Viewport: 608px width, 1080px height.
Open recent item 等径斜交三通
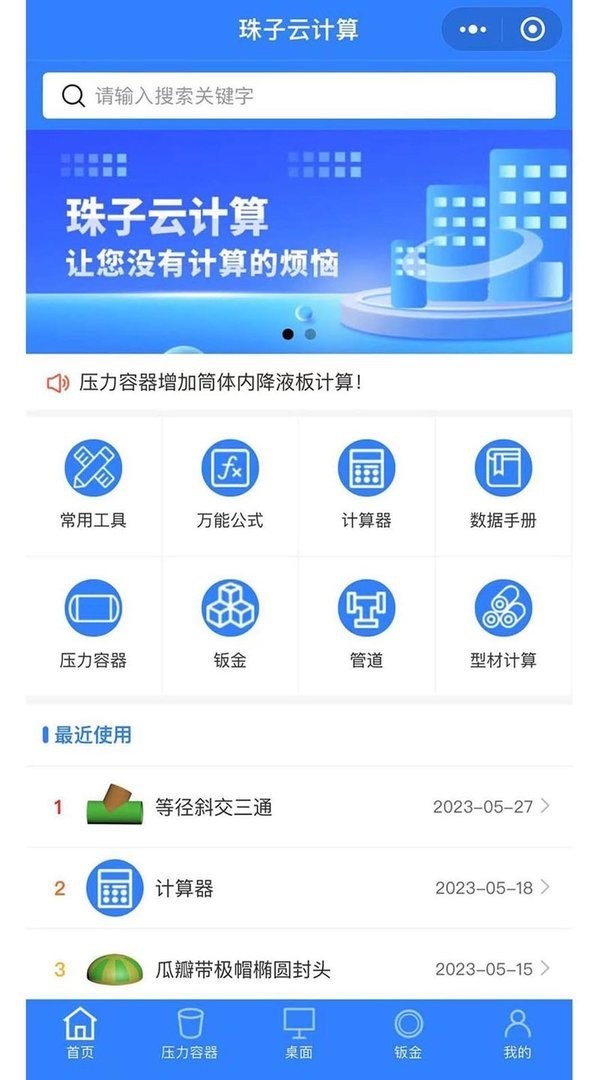(x=298, y=807)
